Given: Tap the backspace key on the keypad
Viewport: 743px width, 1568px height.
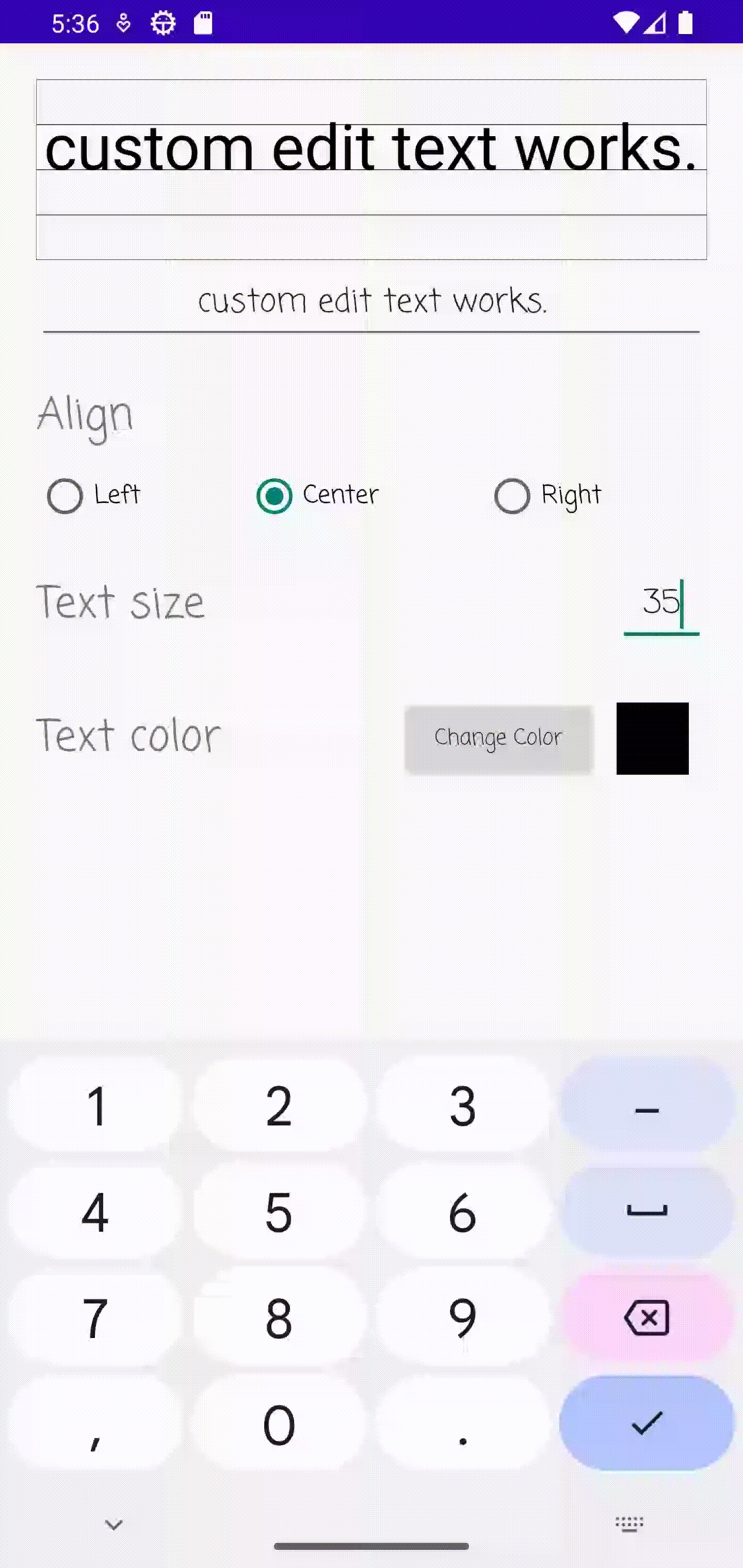Looking at the screenshot, I should coord(647,1318).
